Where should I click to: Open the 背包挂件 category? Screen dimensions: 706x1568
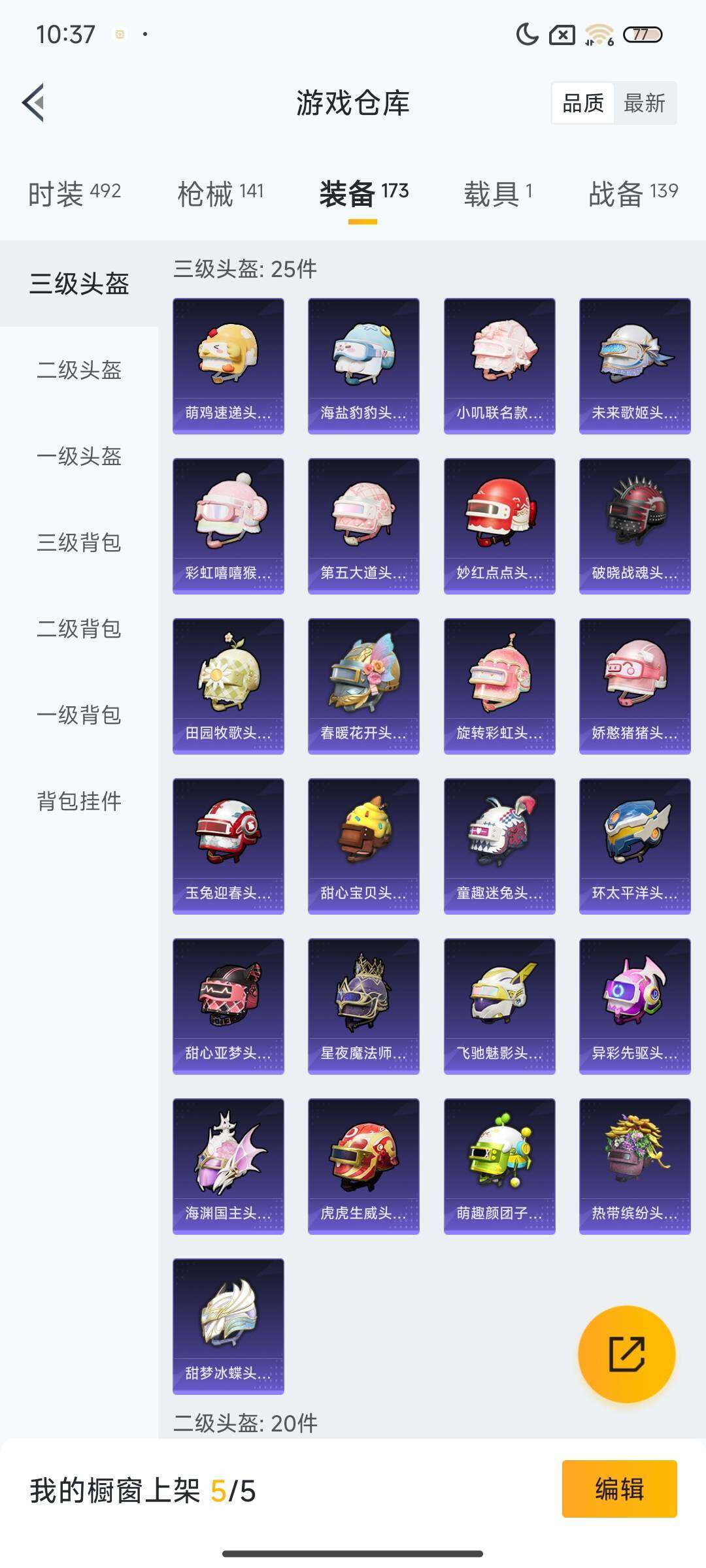pyautogui.click(x=79, y=802)
